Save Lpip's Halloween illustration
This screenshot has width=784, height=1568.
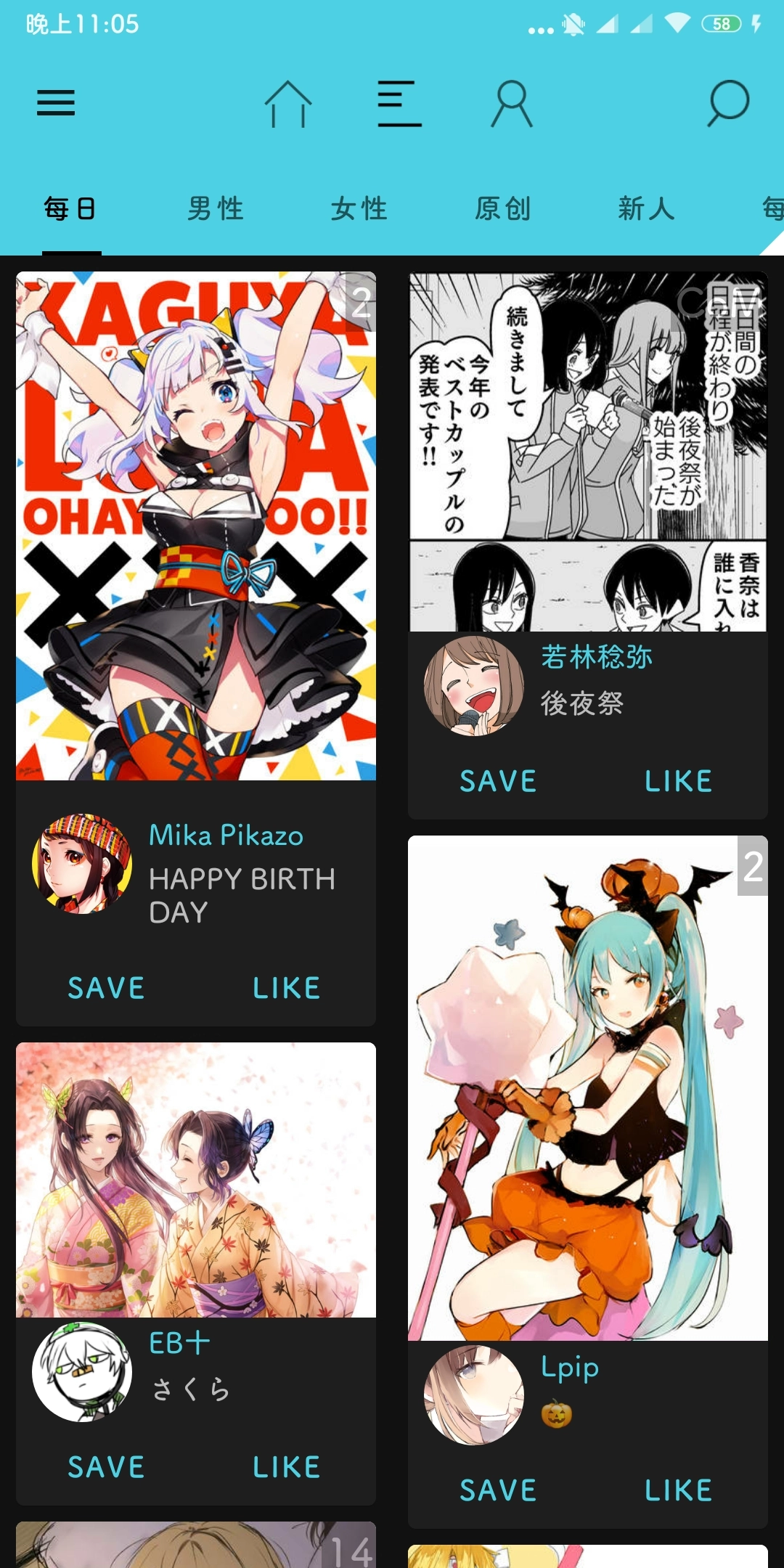[x=498, y=1490]
